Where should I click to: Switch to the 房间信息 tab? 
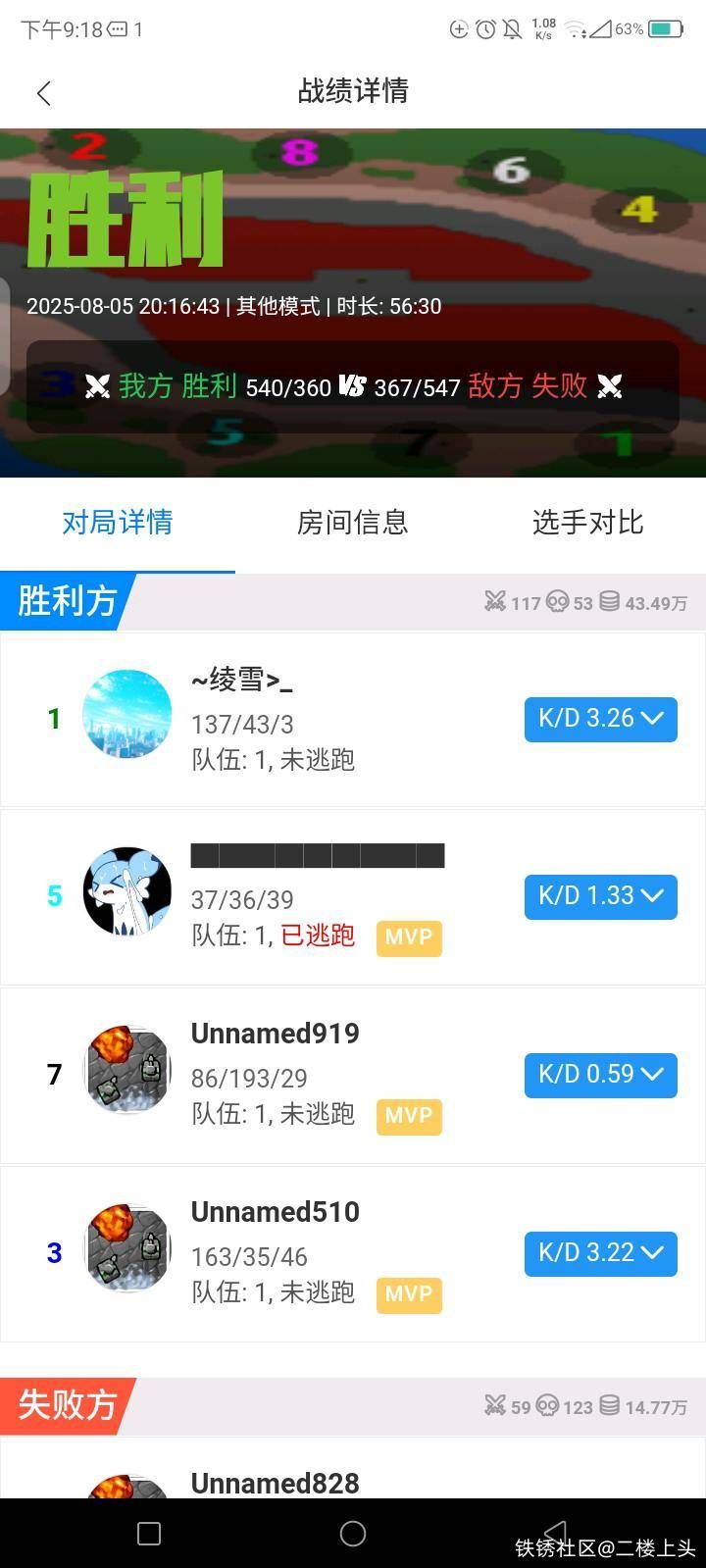pos(352,523)
